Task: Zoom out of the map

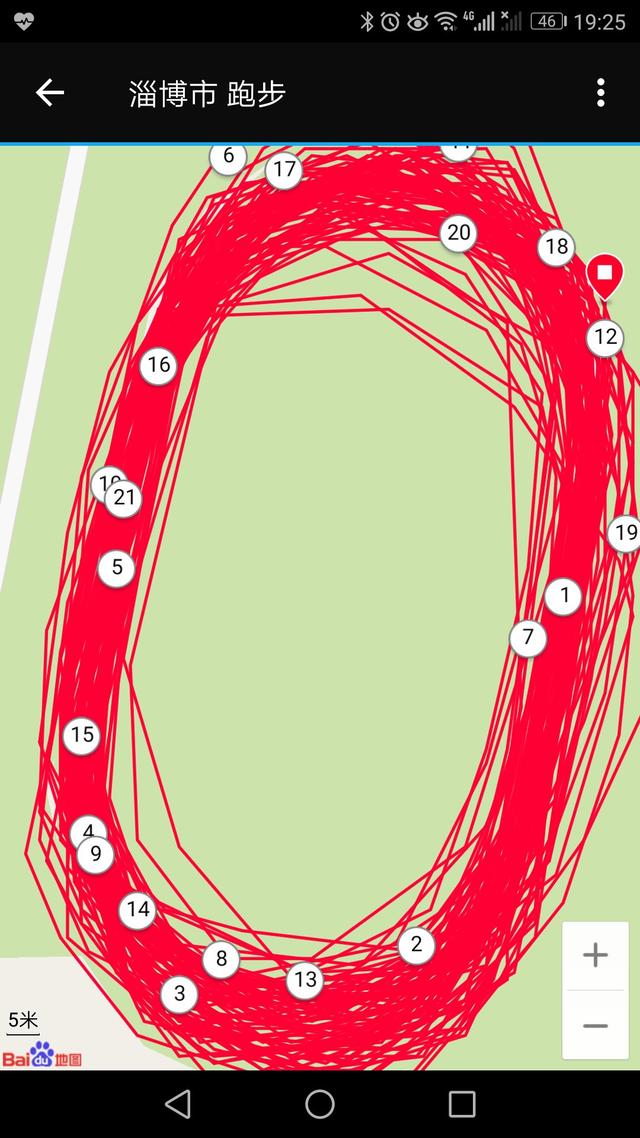Action: click(x=595, y=1026)
